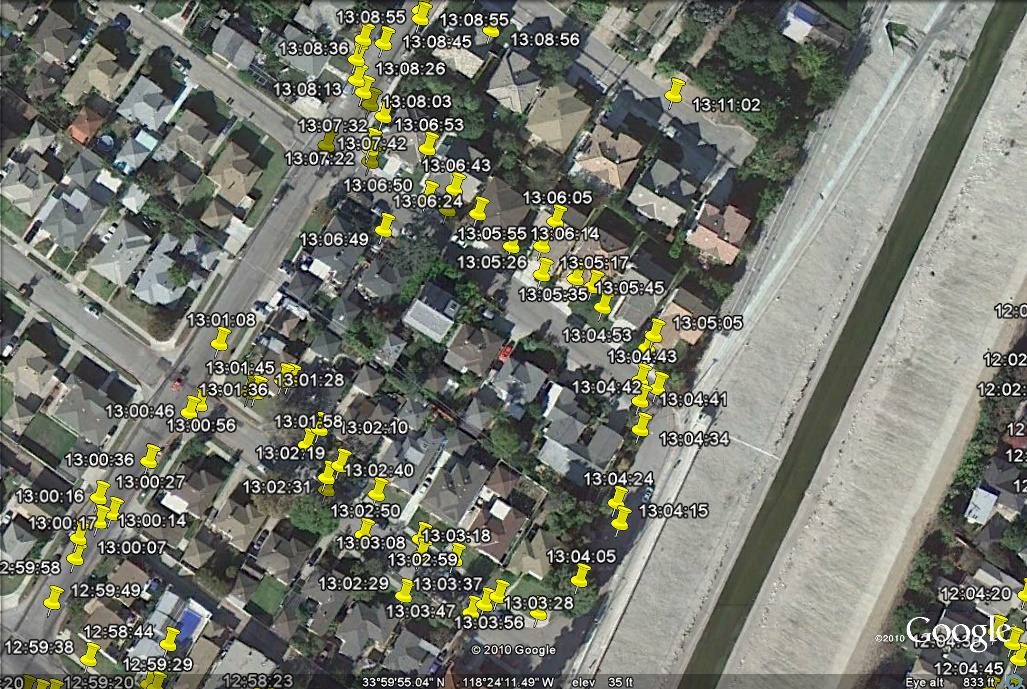Tap the 13:00:36 placemark pin

click(x=151, y=457)
